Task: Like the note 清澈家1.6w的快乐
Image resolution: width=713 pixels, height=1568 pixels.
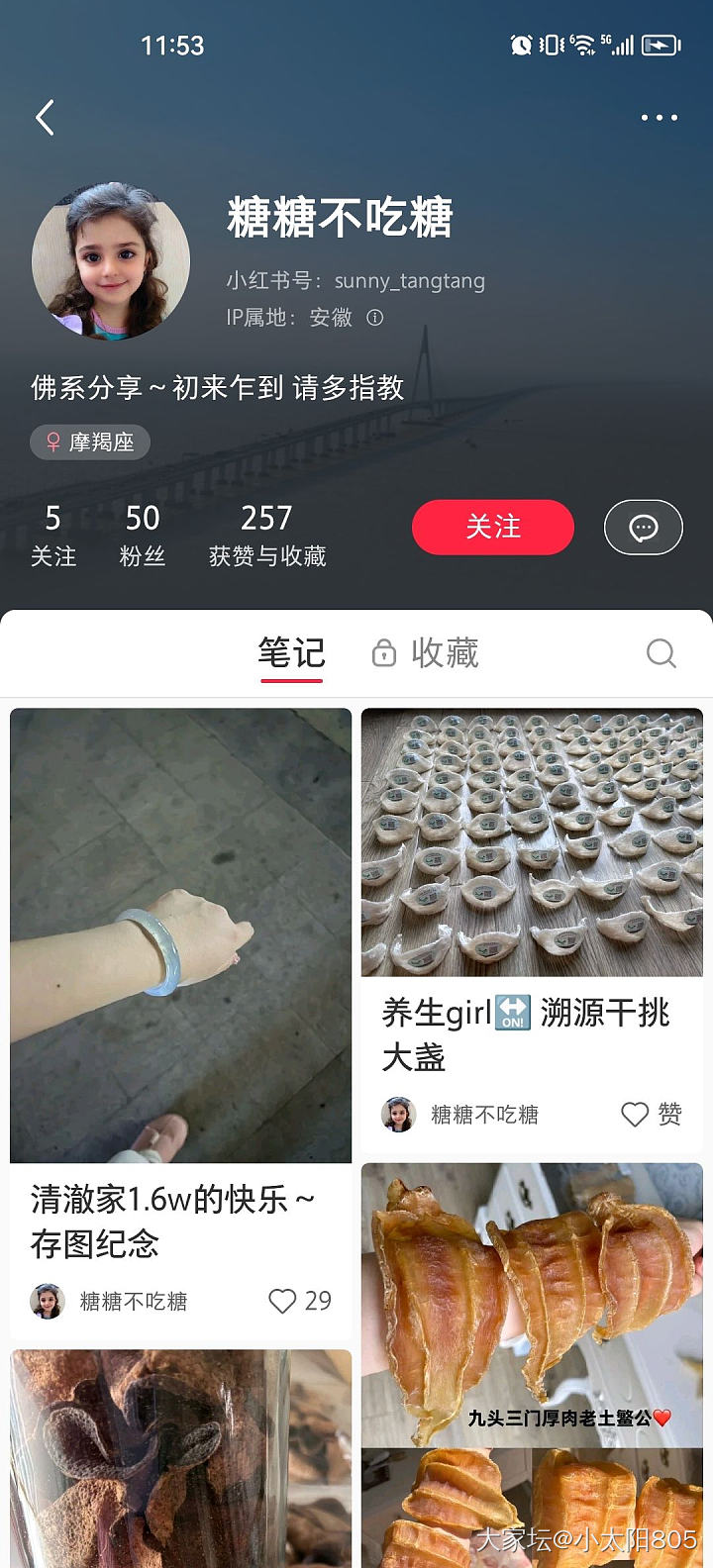Action: 283,1301
